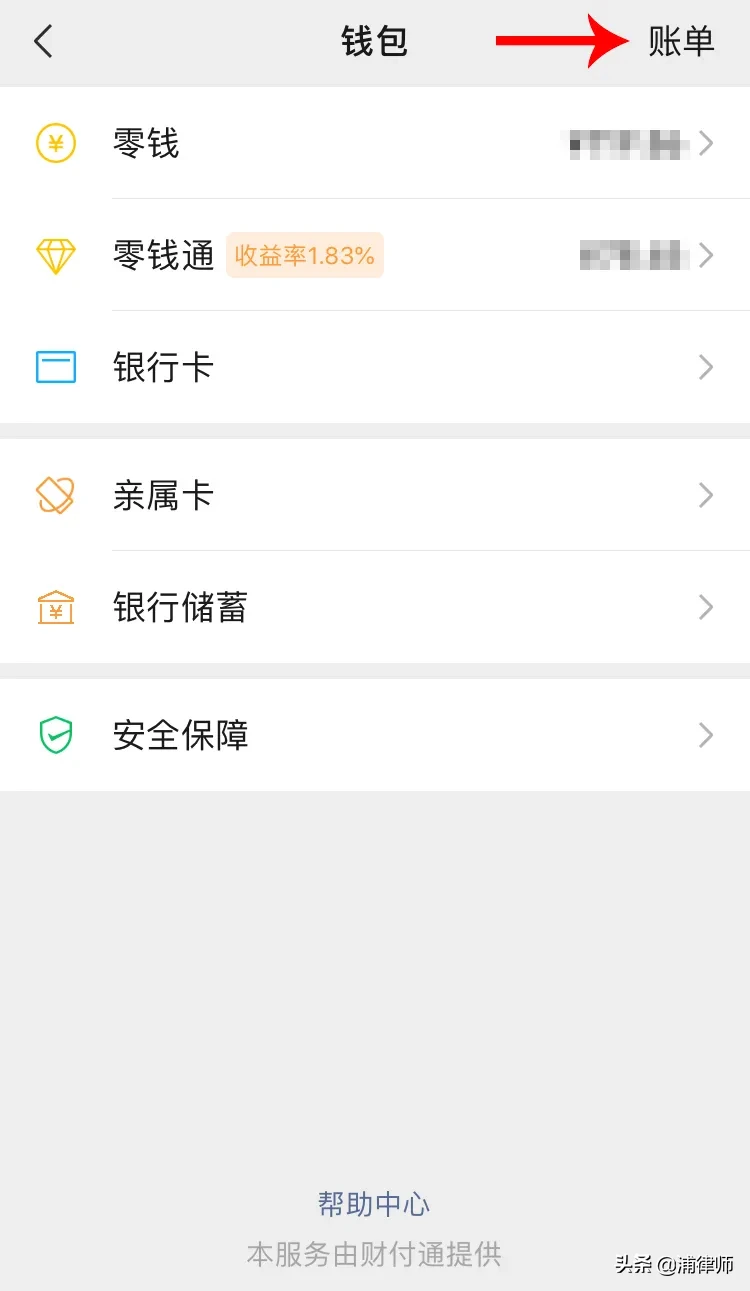Open the 亲属卡 row
The width and height of the screenshot is (750, 1291).
[x=375, y=496]
